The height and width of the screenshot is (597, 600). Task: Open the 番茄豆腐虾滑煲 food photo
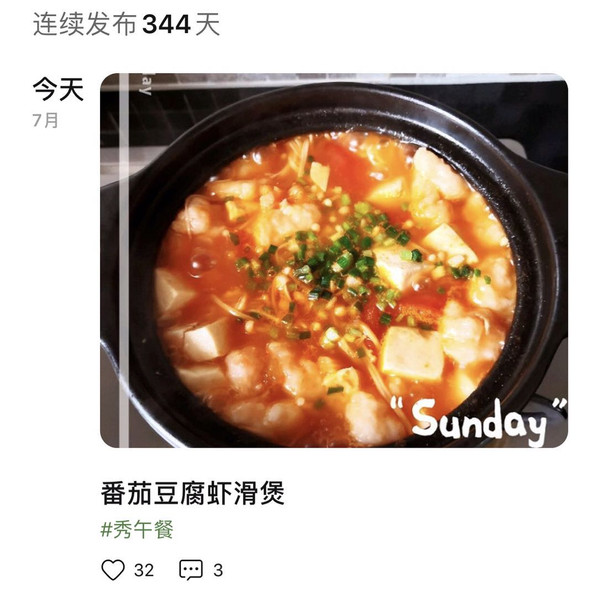(334, 260)
